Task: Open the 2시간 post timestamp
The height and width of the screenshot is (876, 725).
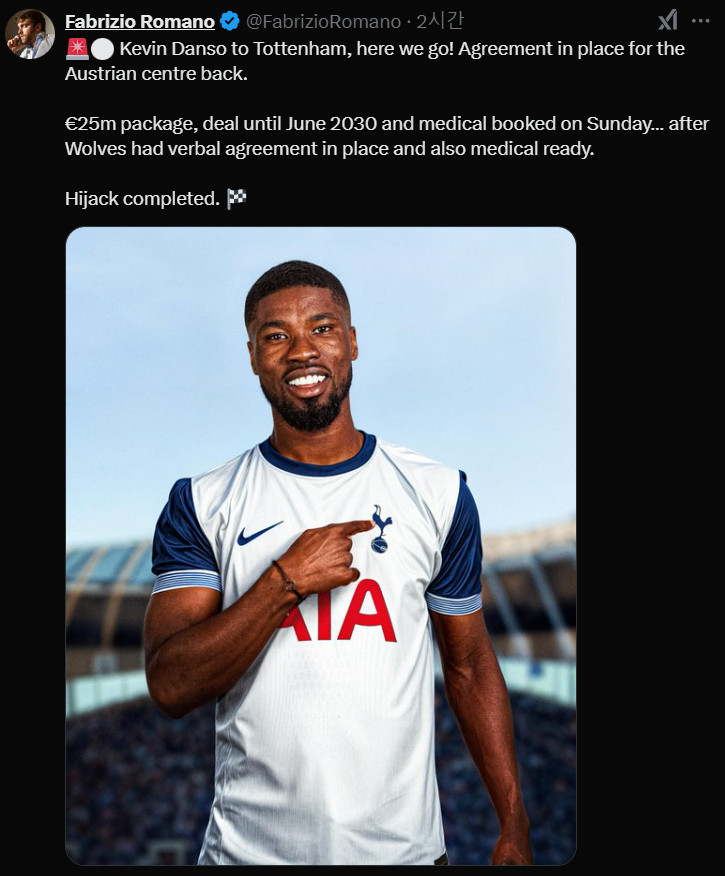Action: point(440,21)
